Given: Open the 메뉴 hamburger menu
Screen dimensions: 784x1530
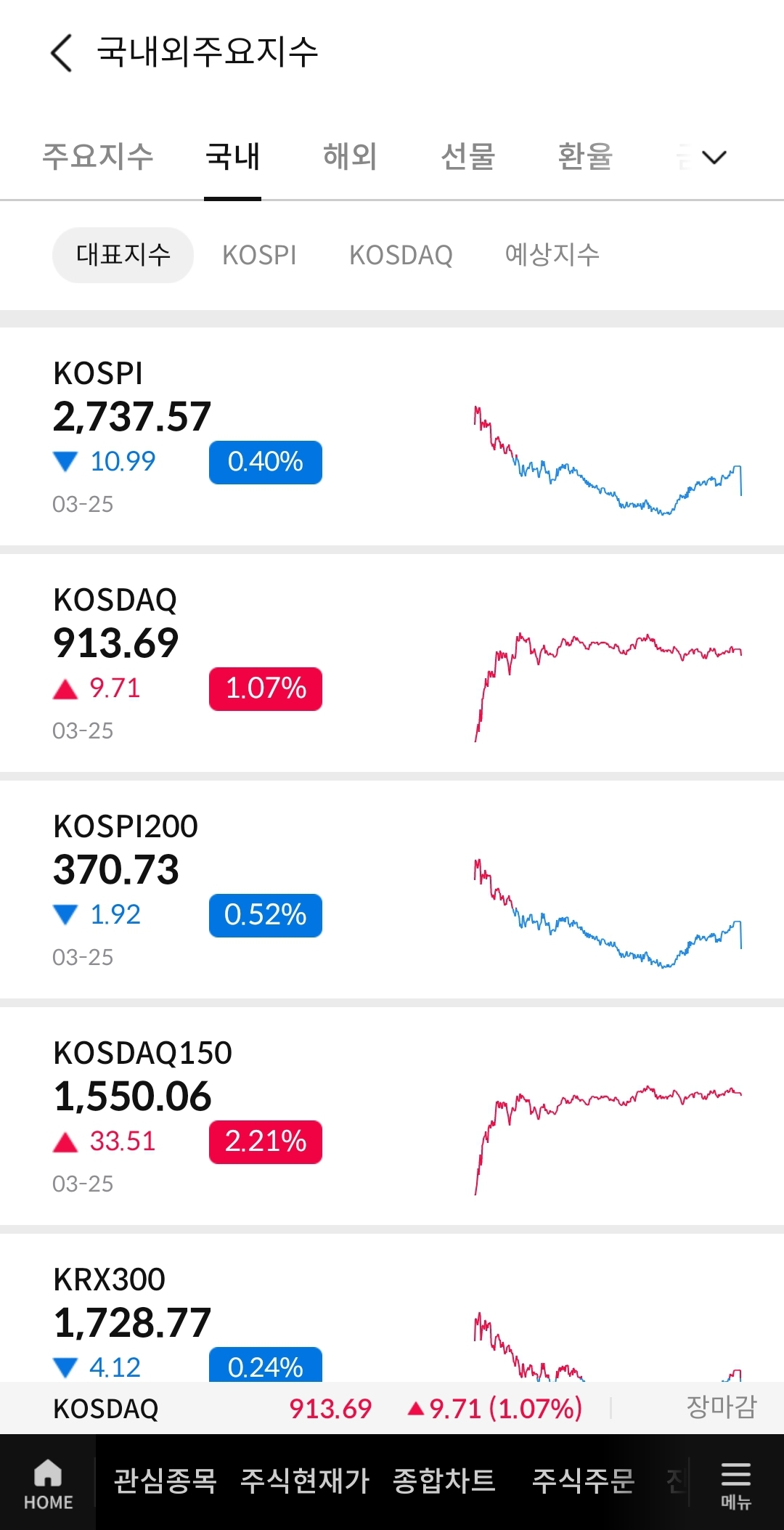Looking at the screenshot, I should (x=735, y=1486).
